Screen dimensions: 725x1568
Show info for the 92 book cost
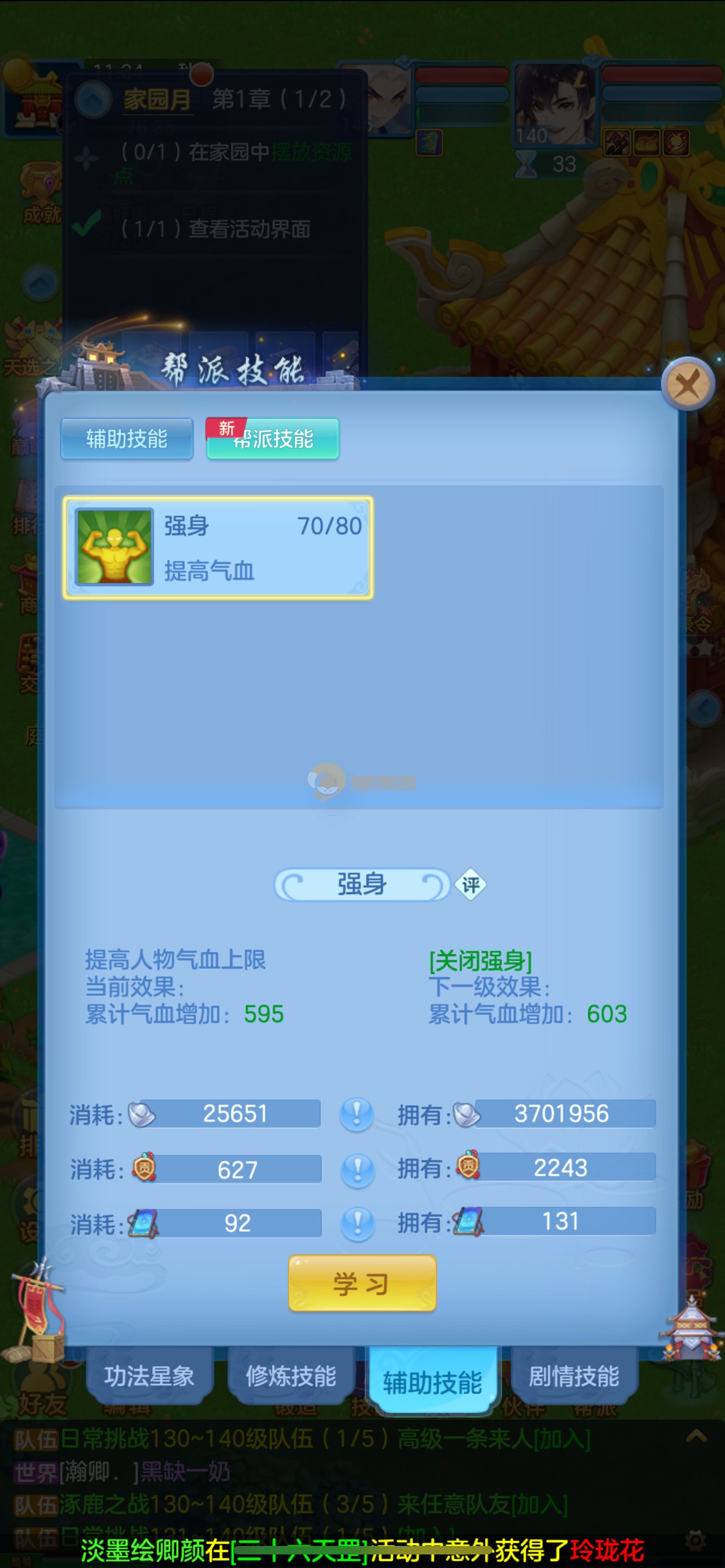(x=357, y=1223)
